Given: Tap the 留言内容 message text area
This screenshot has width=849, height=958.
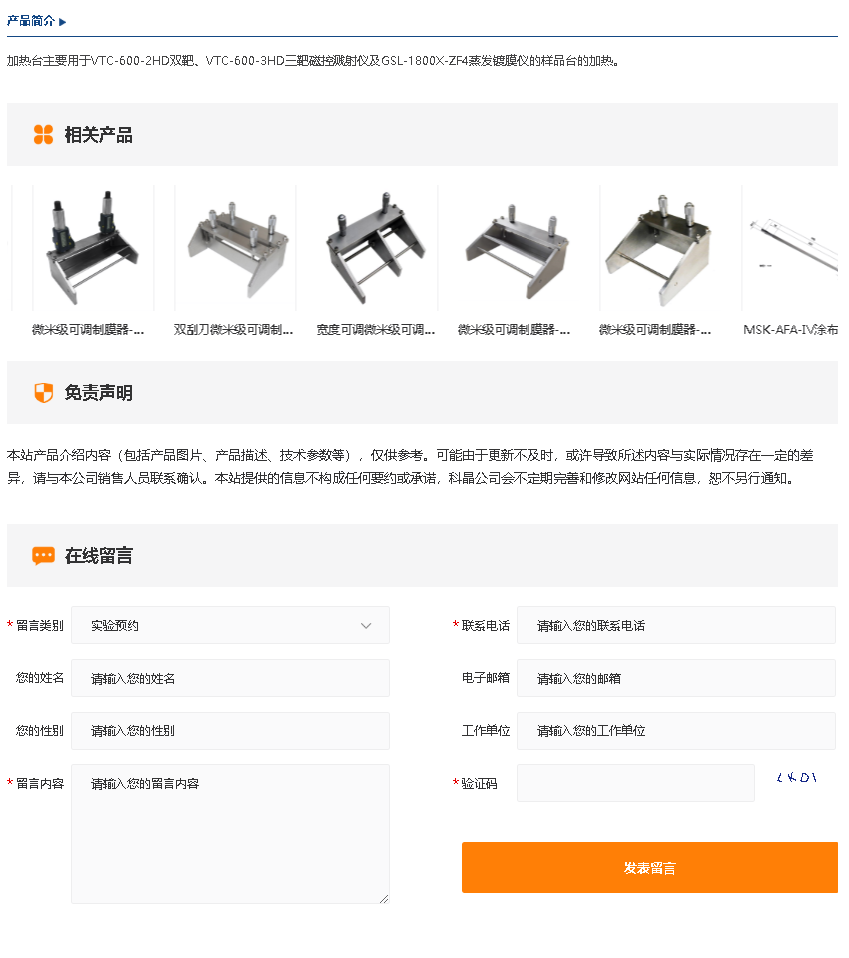Looking at the screenshot, I should (230, 834).
